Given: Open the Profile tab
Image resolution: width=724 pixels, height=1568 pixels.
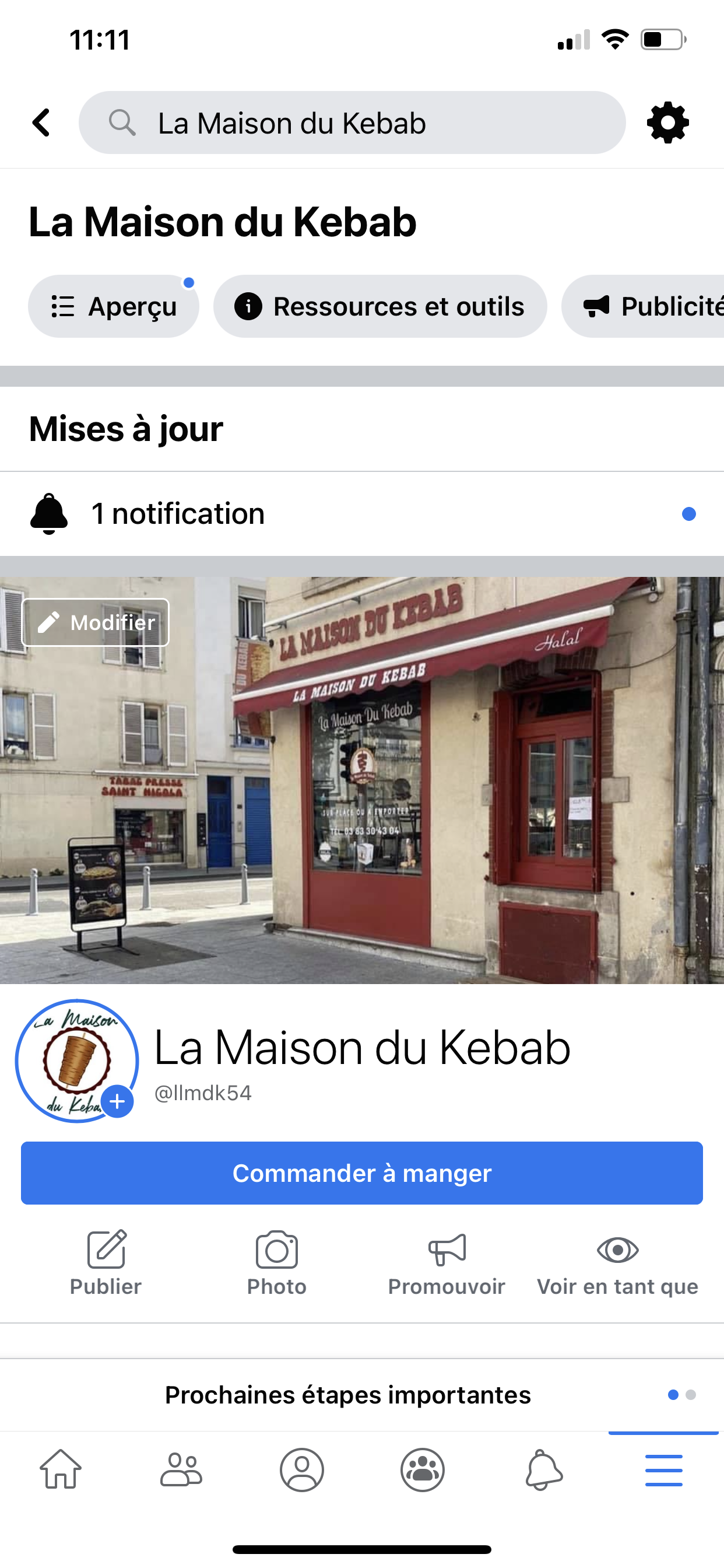Looking at the screenshot, I should coord(302,1469).
